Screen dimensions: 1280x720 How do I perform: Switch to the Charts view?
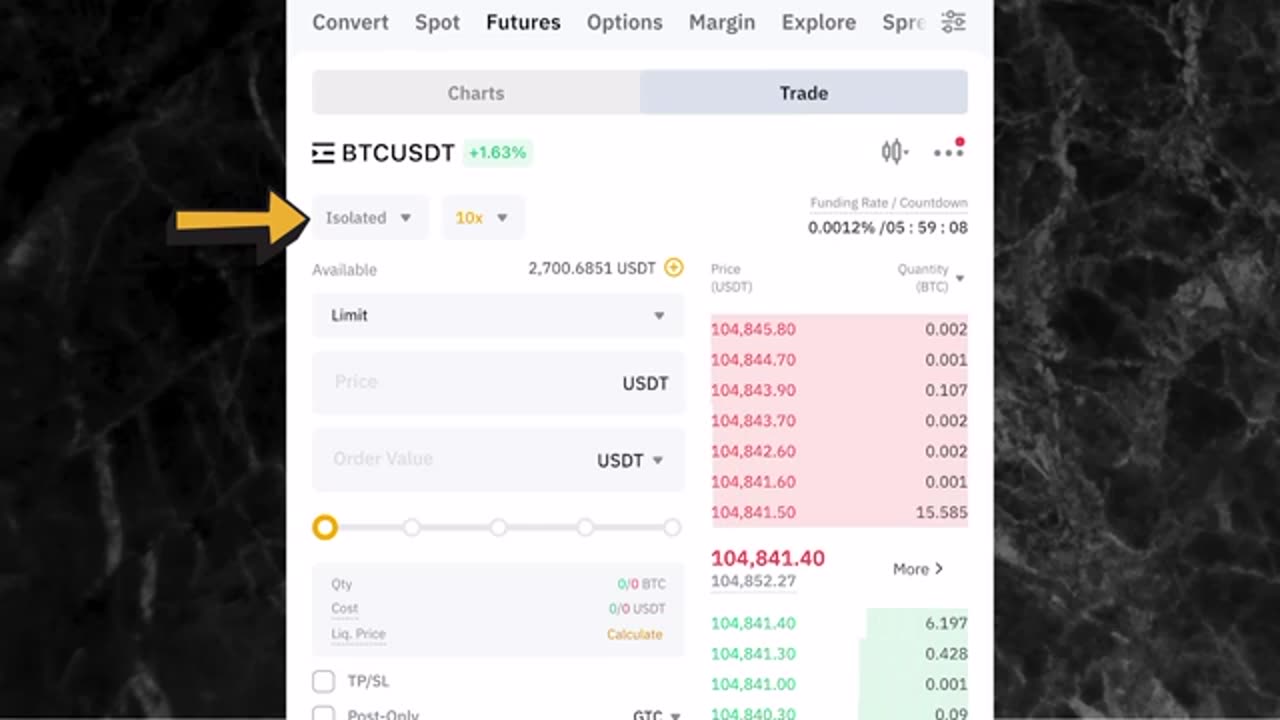476,93
